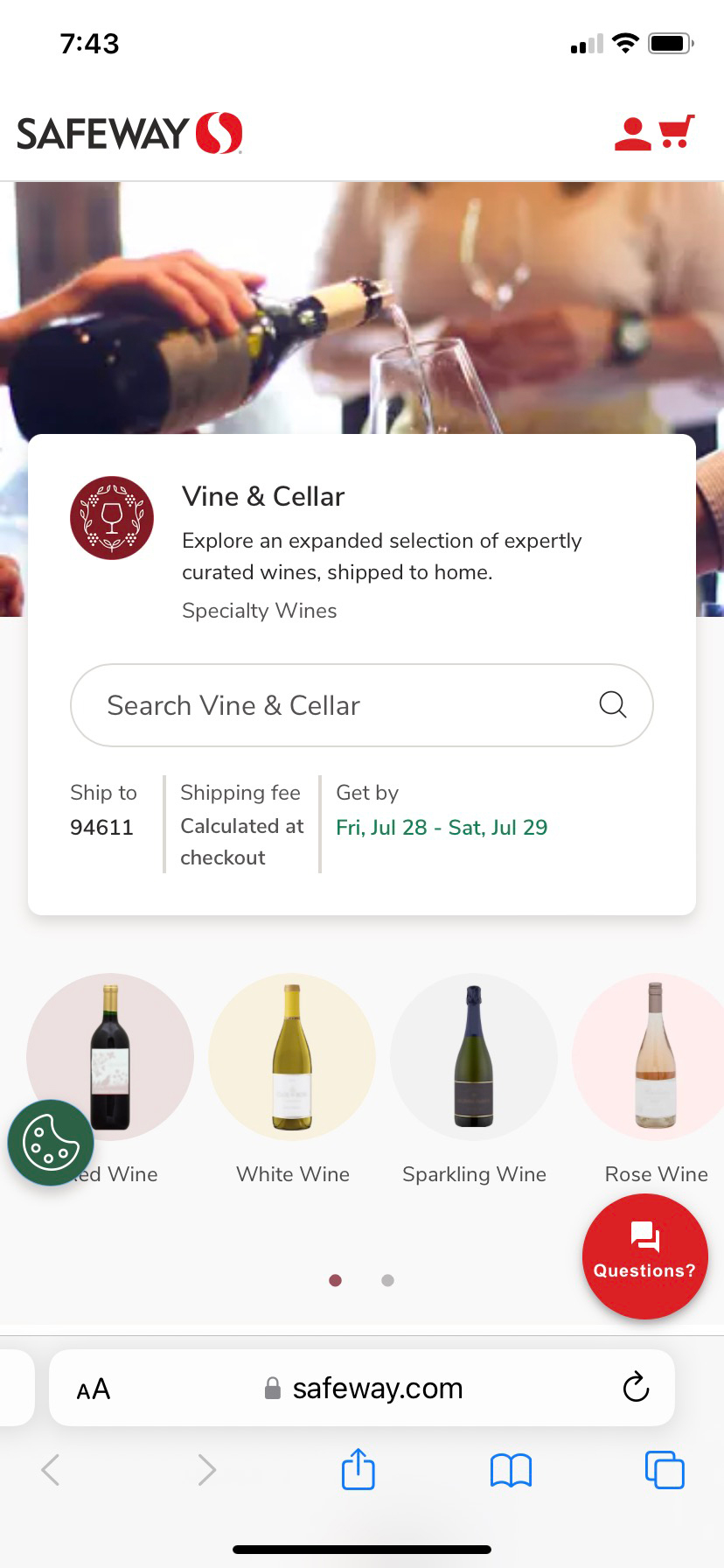
Task: Browse the White Wine category
Action: (292, 1078)
